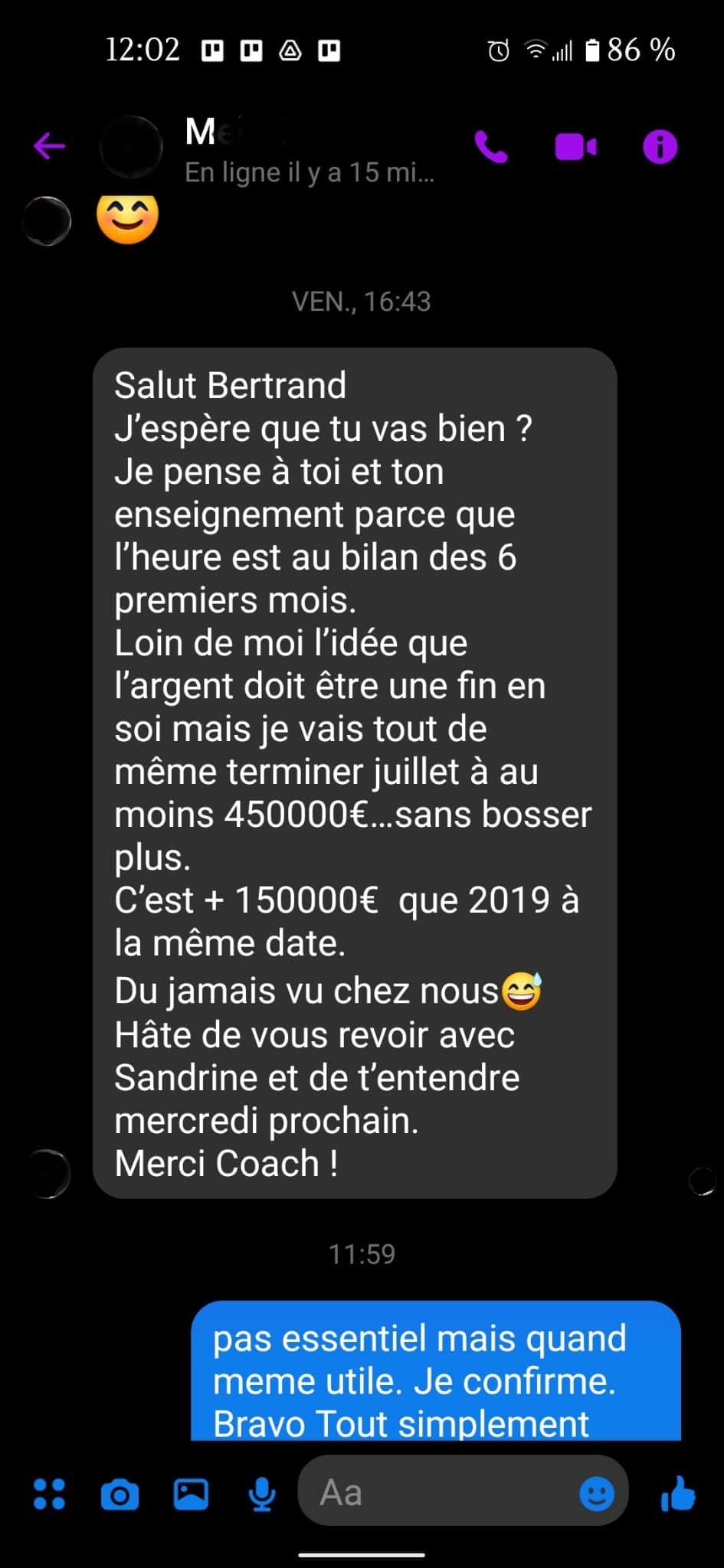Open the more apps grid icon

50,1494
